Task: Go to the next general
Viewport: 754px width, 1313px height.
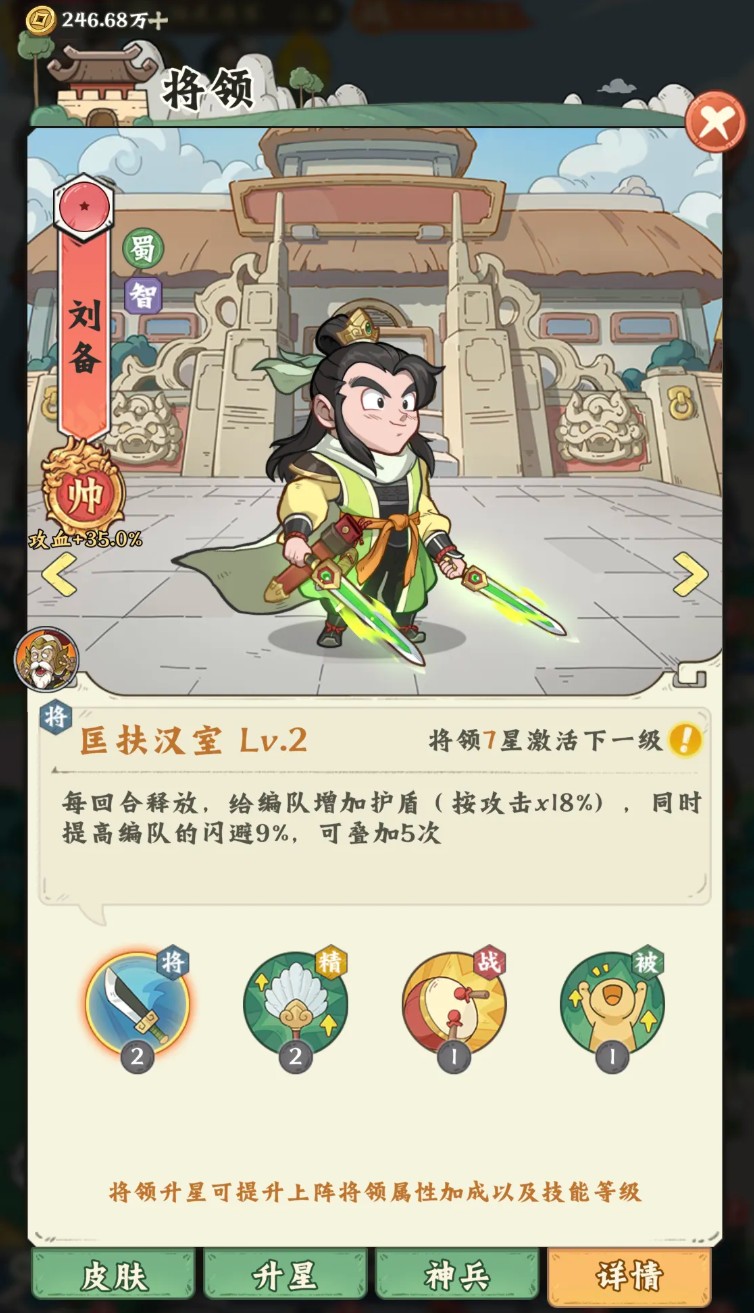Action: coord(690,575)
